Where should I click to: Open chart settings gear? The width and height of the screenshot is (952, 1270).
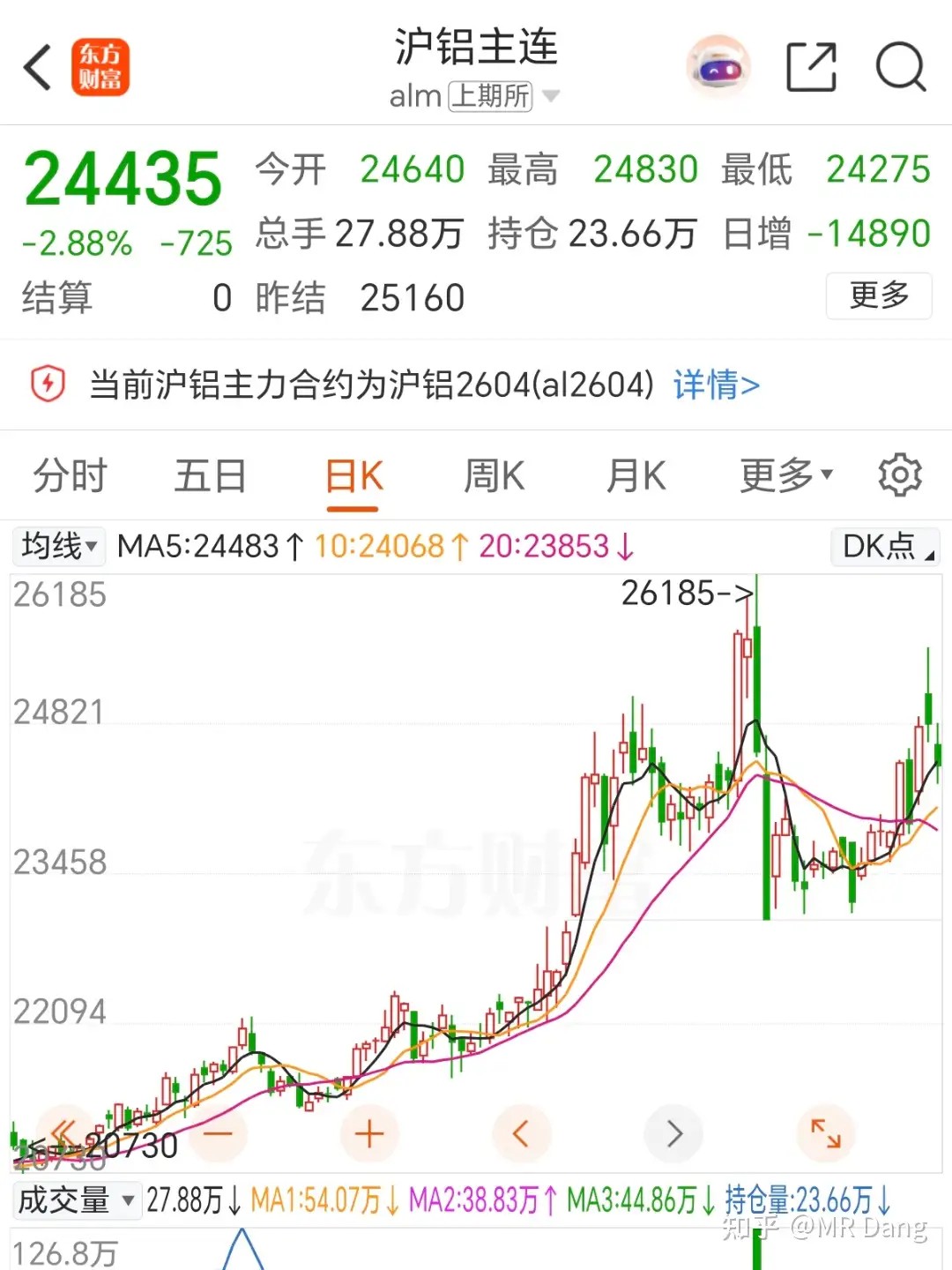click(900, 474)
